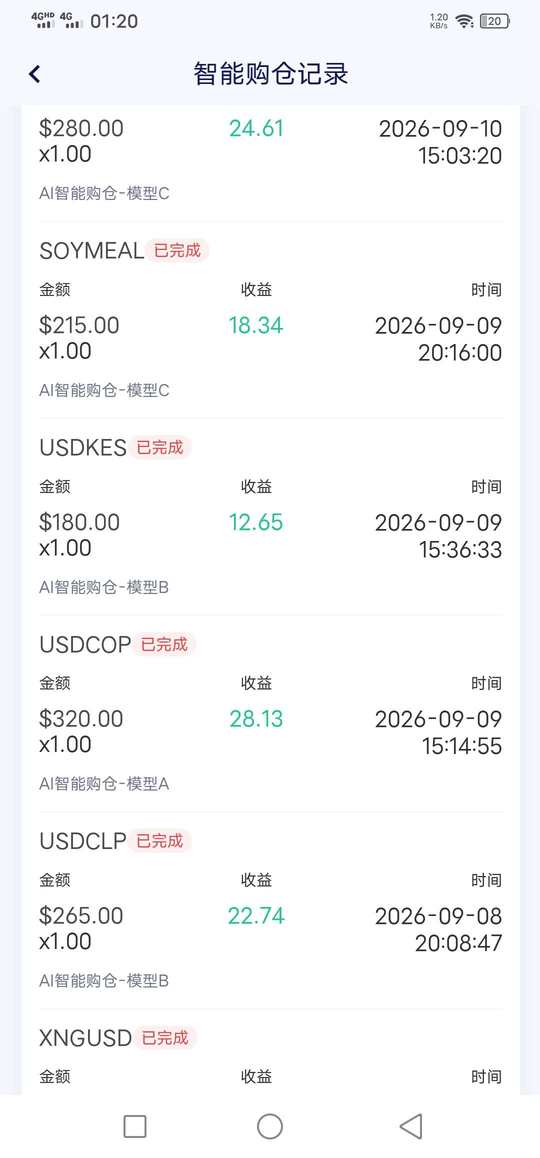This screenshot has width=540, height=1158.
Task: Open recent apps from navigation bar
Action: click(x=134, y=1126)
